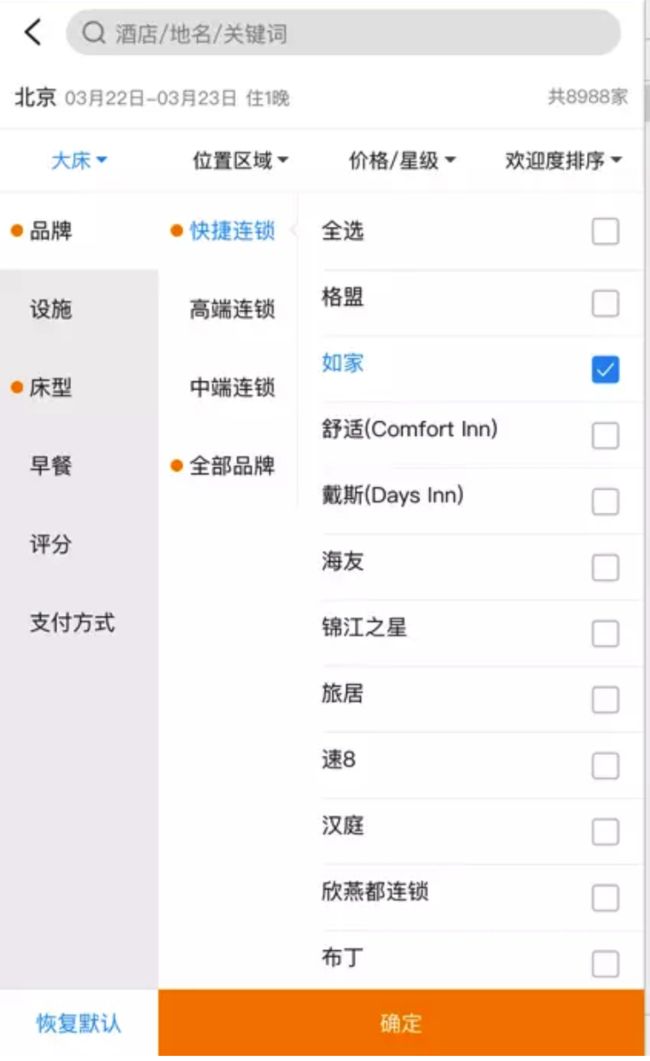
Task: Open the 大床 filter dropdown
Action: [79, 160]
